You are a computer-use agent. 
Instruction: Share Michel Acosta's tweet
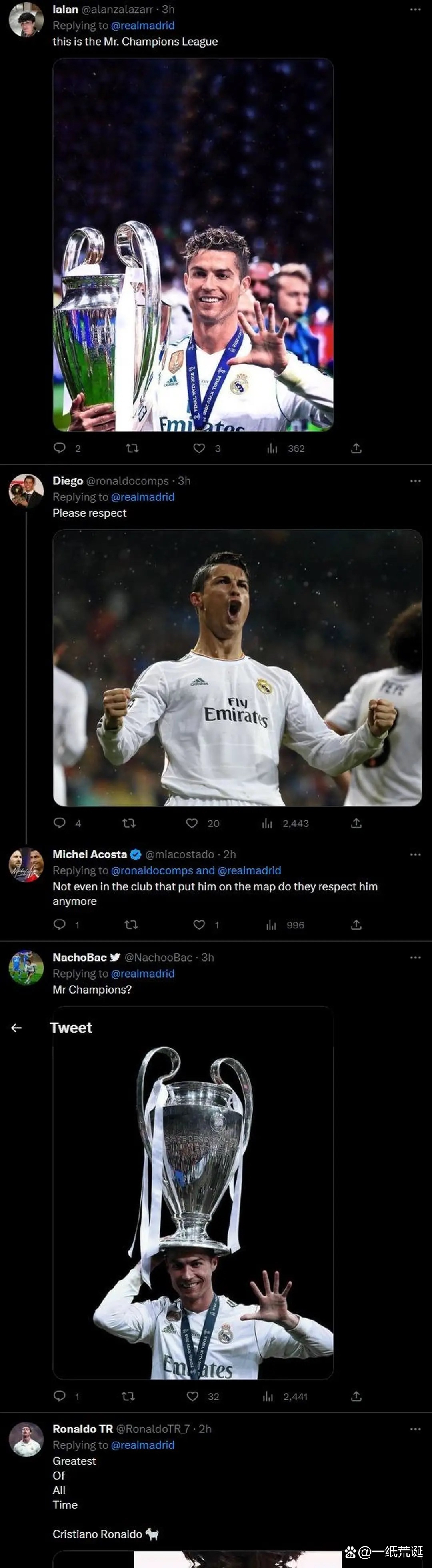point(356,925)
